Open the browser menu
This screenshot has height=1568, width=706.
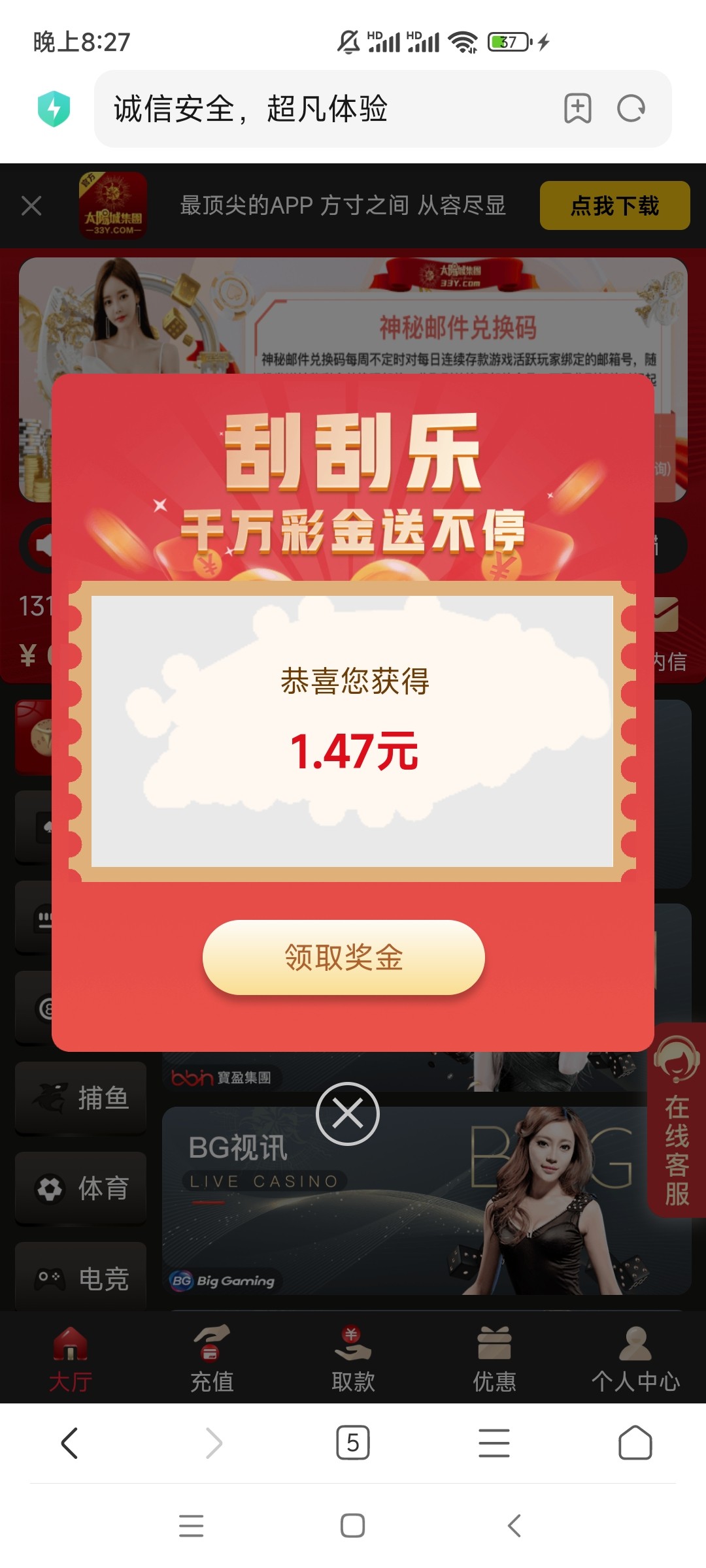pos(494,1443)
